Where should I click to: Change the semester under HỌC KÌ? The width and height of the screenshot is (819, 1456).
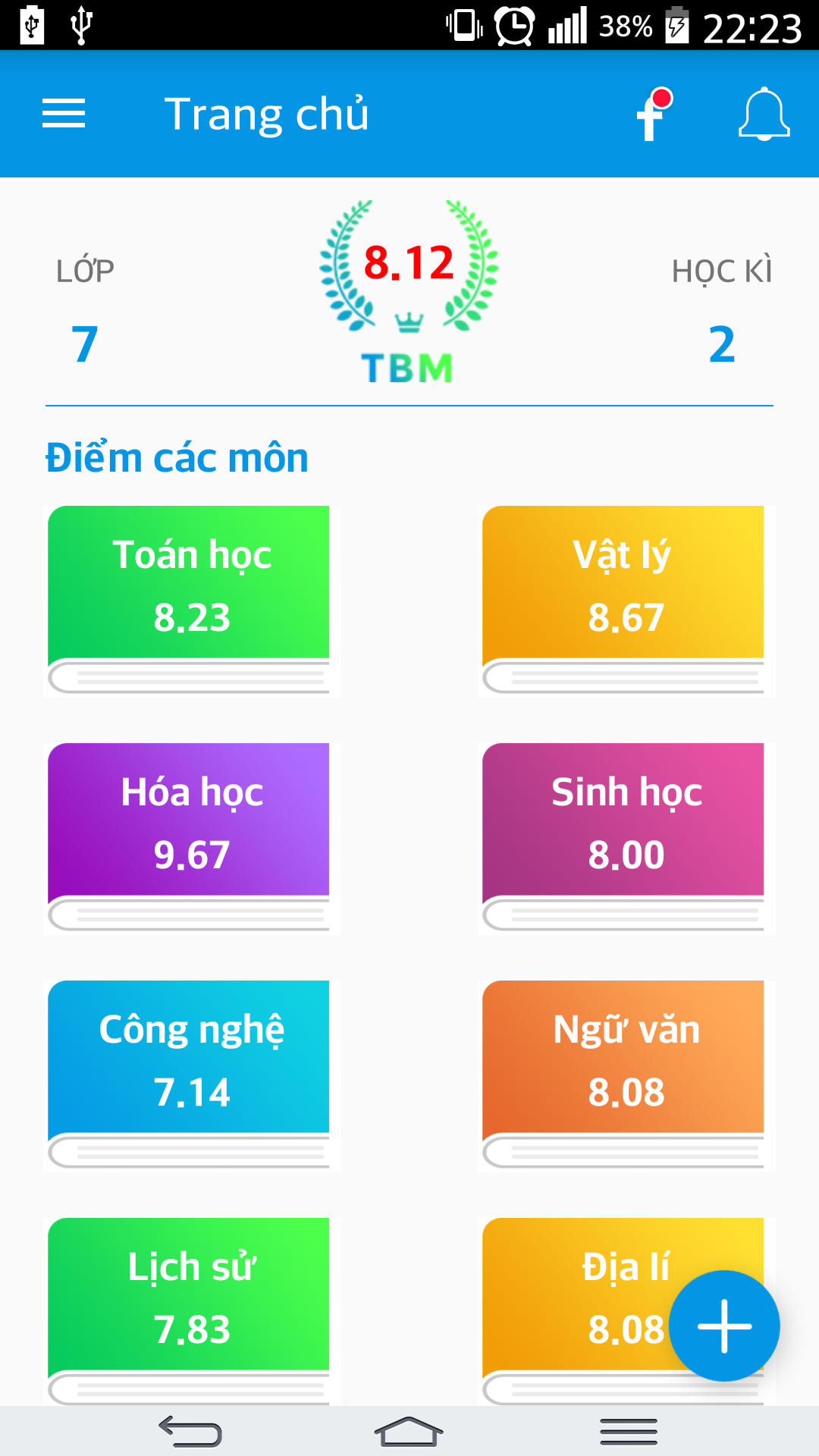point(722,344)
